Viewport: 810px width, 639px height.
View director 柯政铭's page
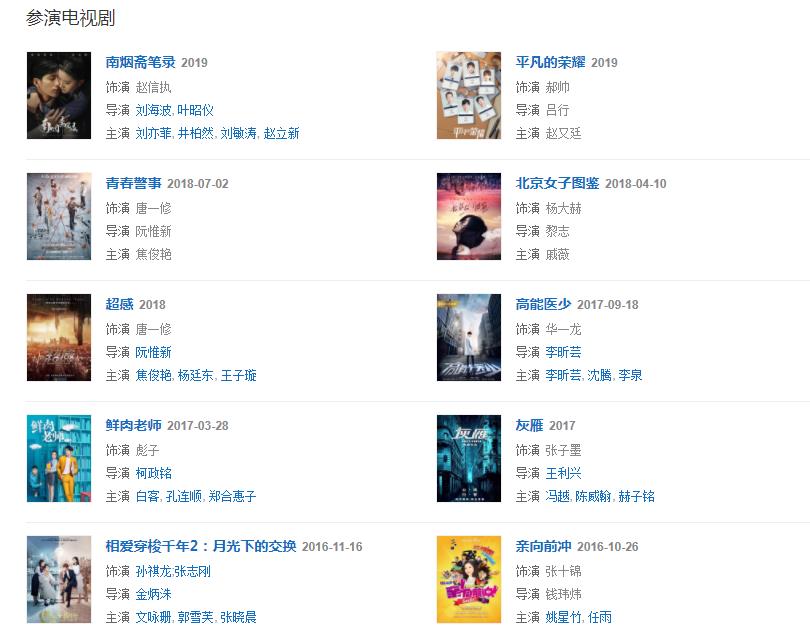click(153, 473)
